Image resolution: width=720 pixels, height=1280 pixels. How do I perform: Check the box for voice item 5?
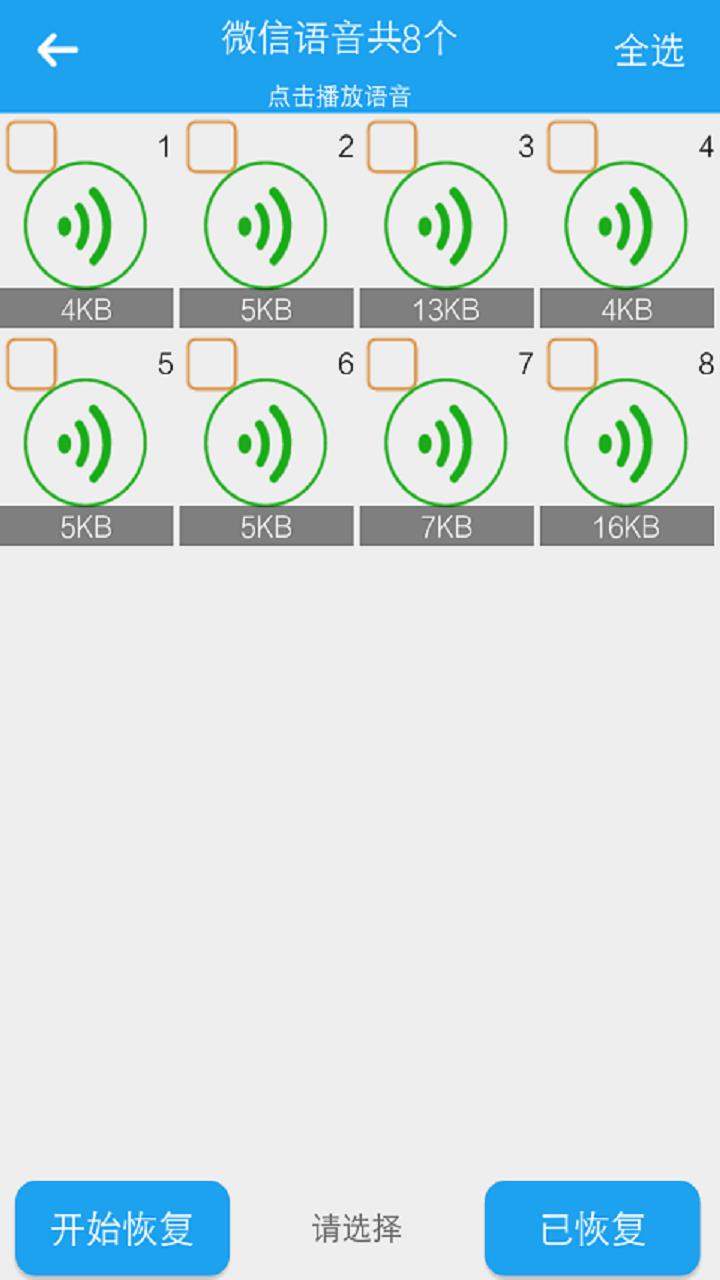[32, 364]
